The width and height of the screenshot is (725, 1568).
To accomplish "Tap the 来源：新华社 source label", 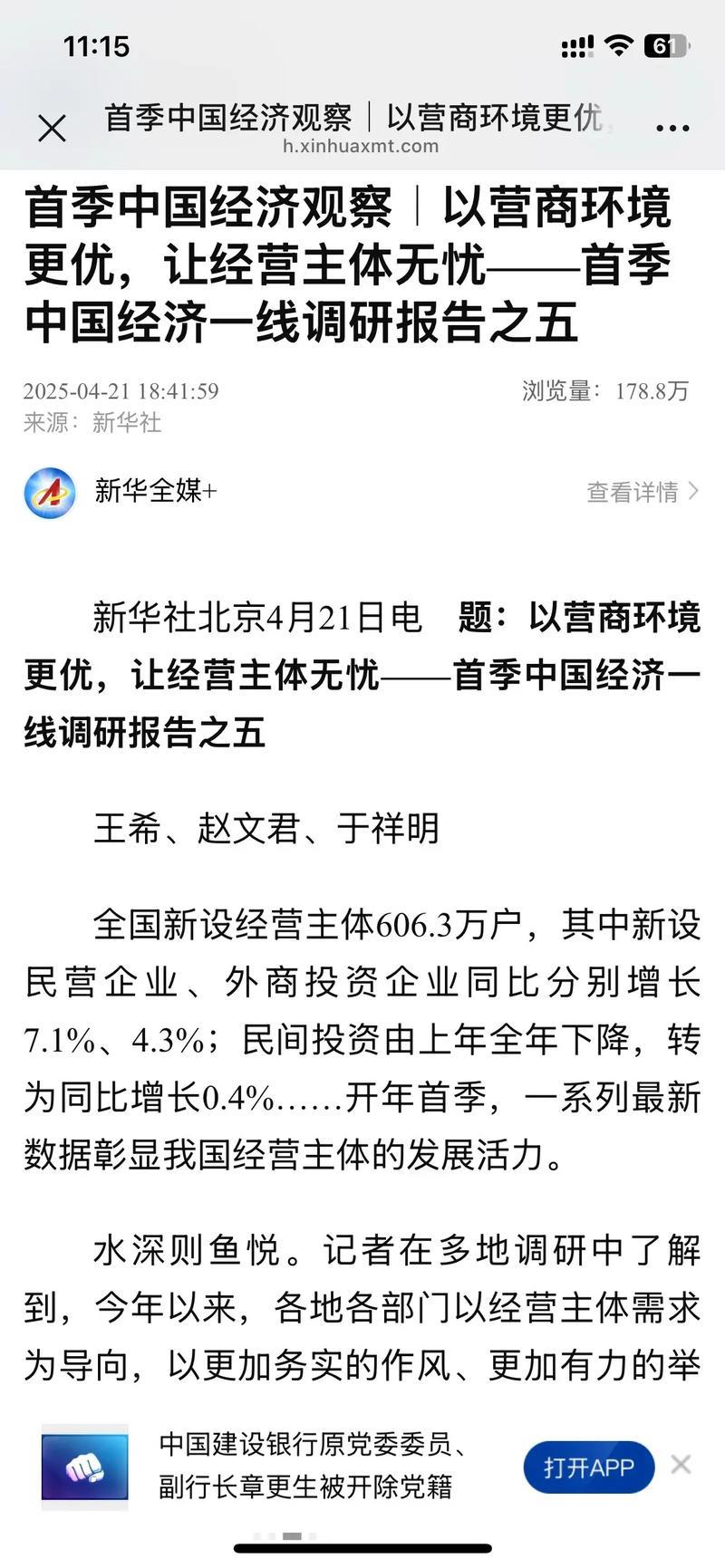I will (x=91, y=423).
